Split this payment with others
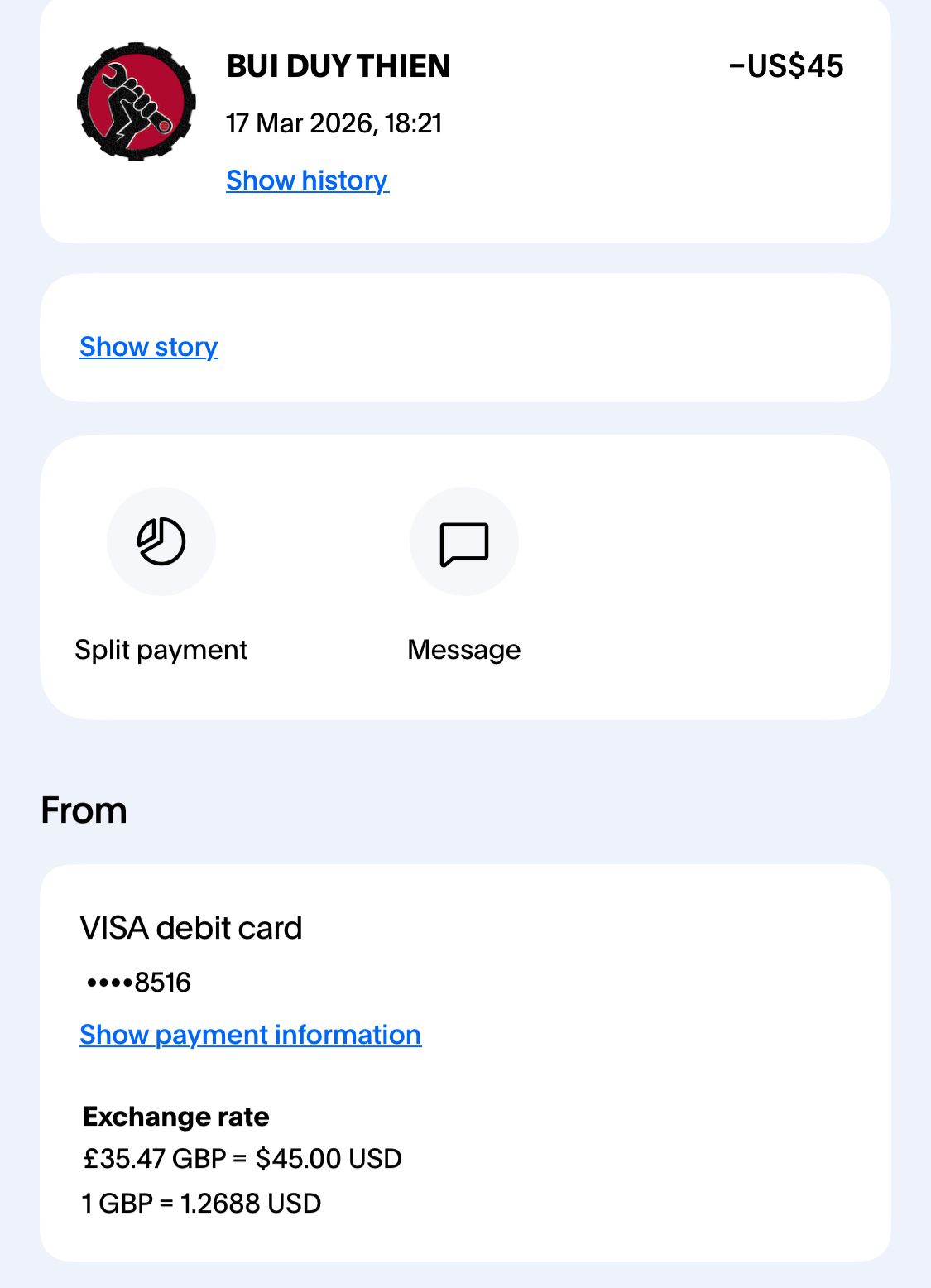The height and width of the screenshot is (1288, 931). pos(161,542)
